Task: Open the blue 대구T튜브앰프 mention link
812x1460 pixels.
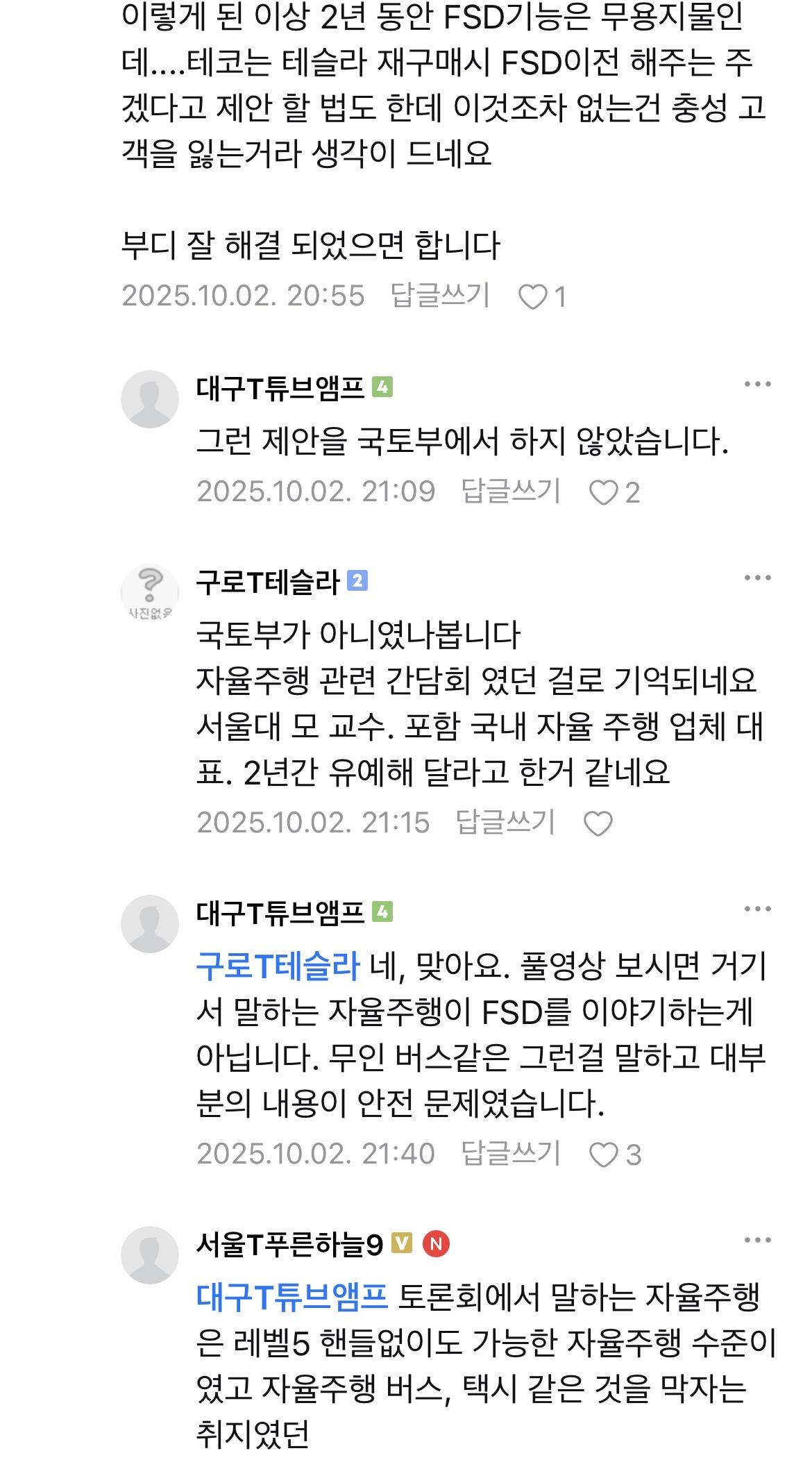Action: click(291, 1298)
